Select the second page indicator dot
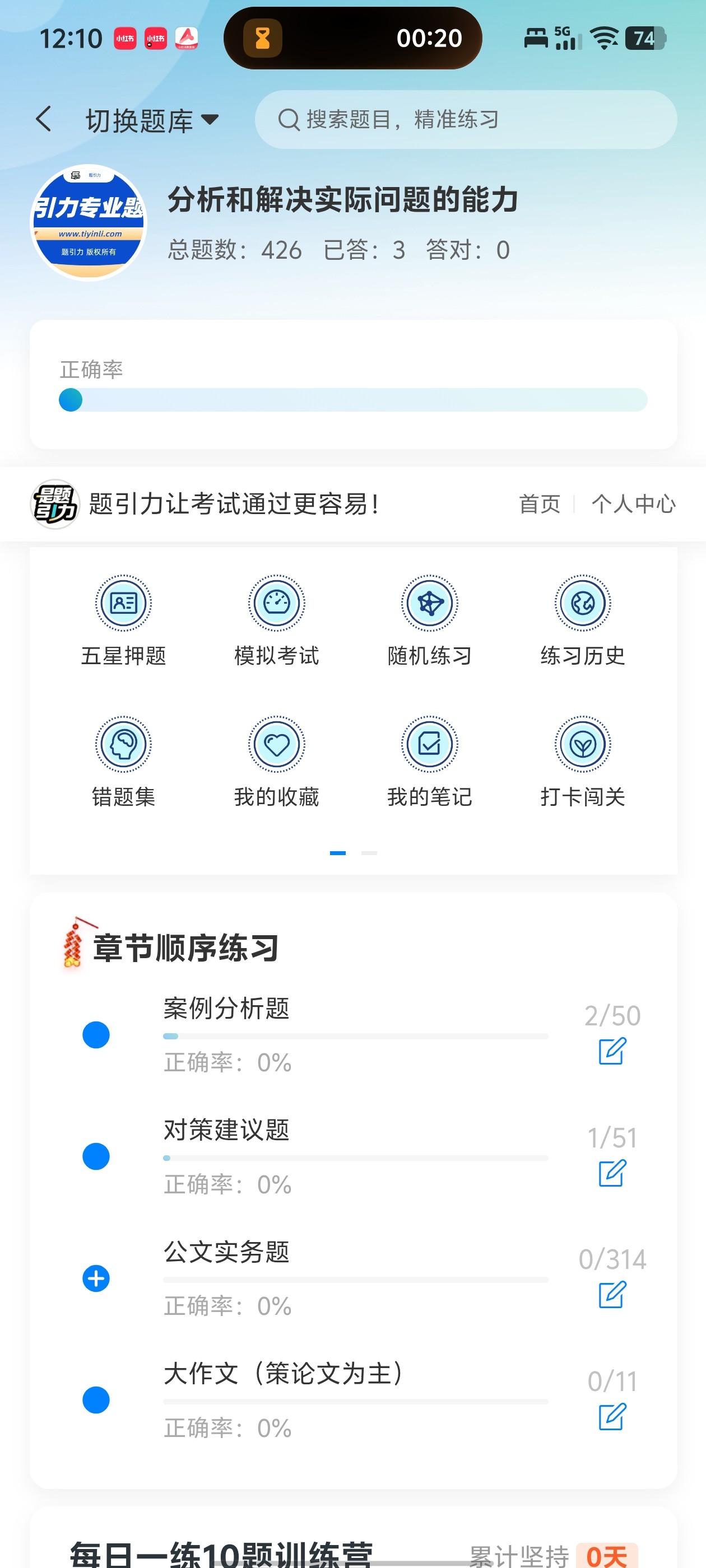This screenshot has height=1568, width=706. coord(369,853)
